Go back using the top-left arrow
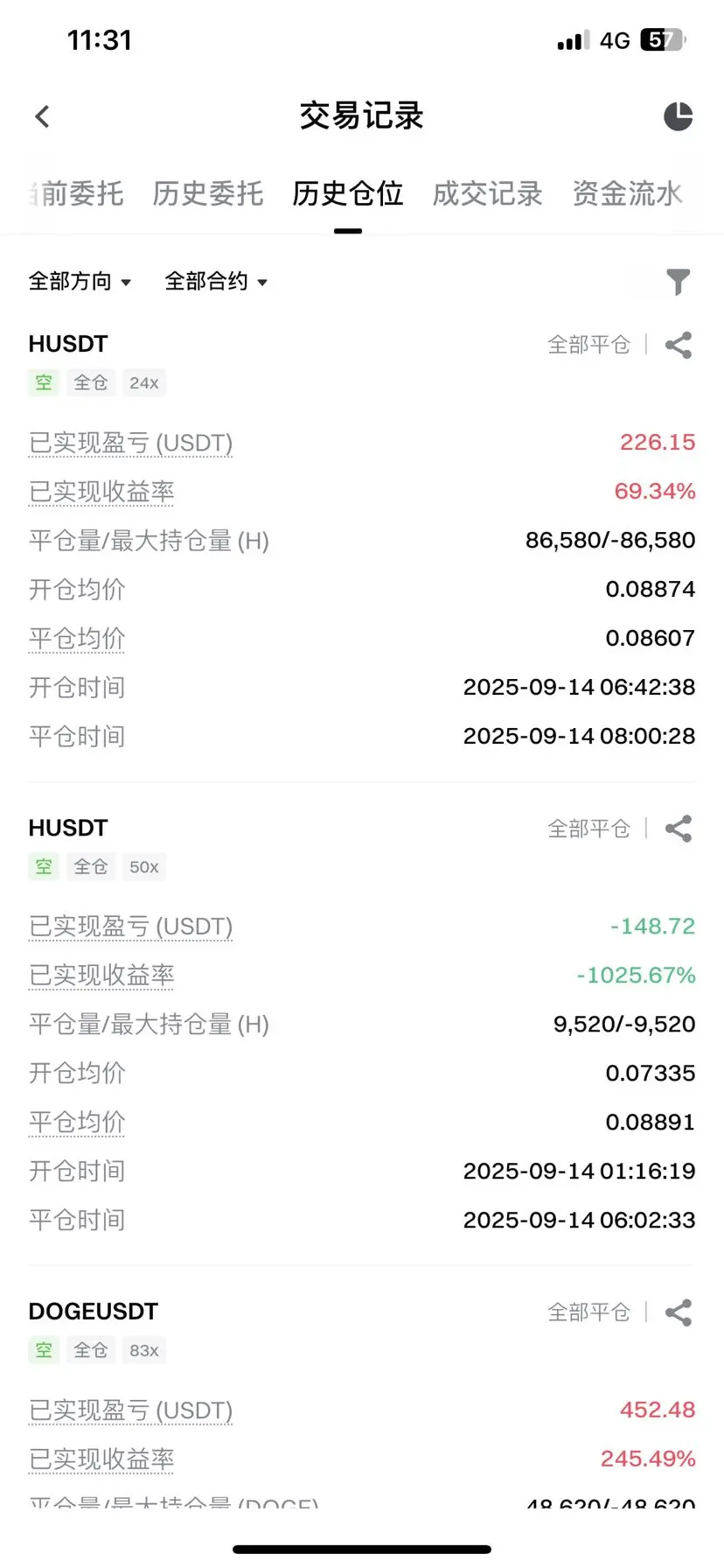Screen dimensions: 724x1568 coord(42,116)
